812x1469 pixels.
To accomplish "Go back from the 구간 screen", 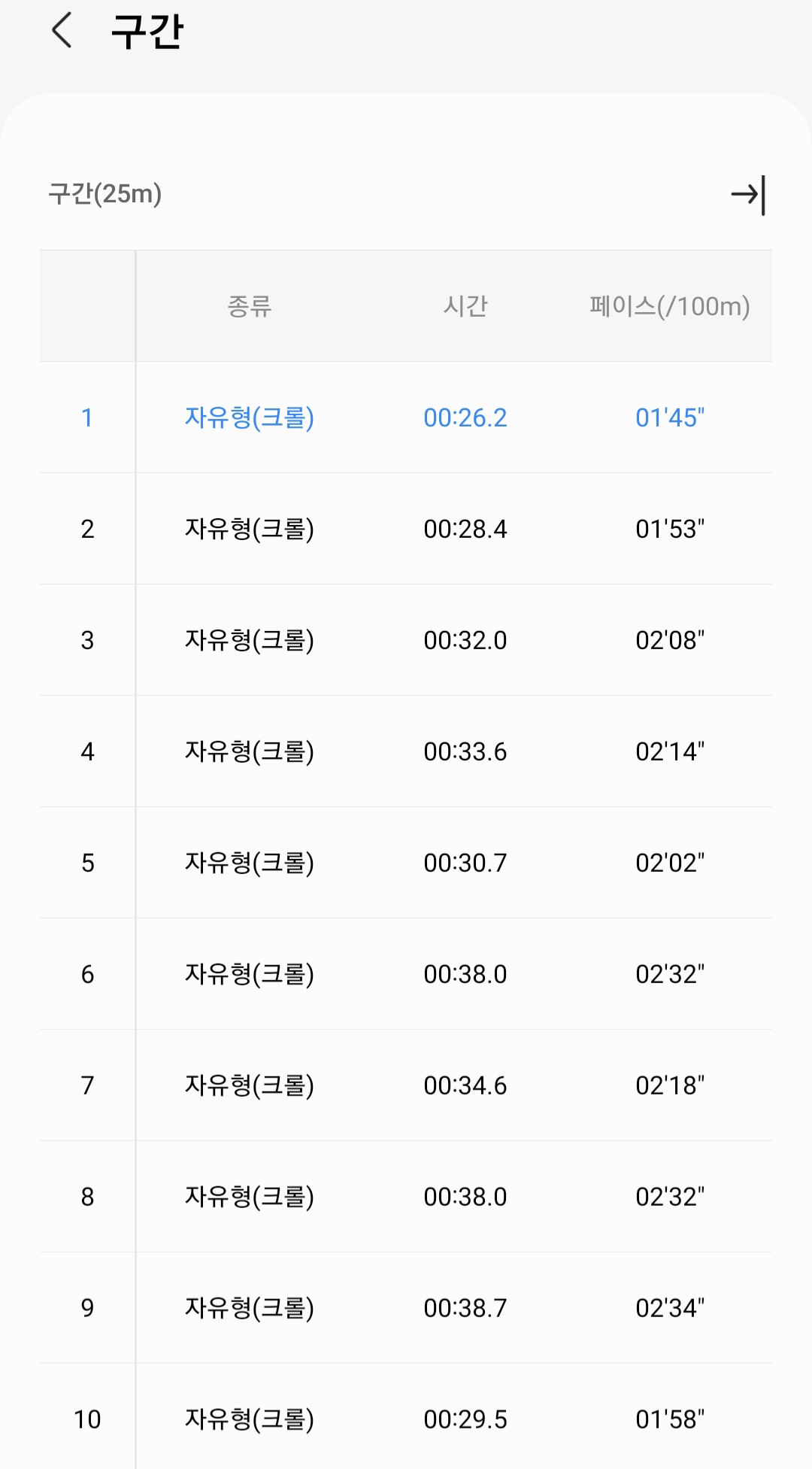I will (62, 31).
